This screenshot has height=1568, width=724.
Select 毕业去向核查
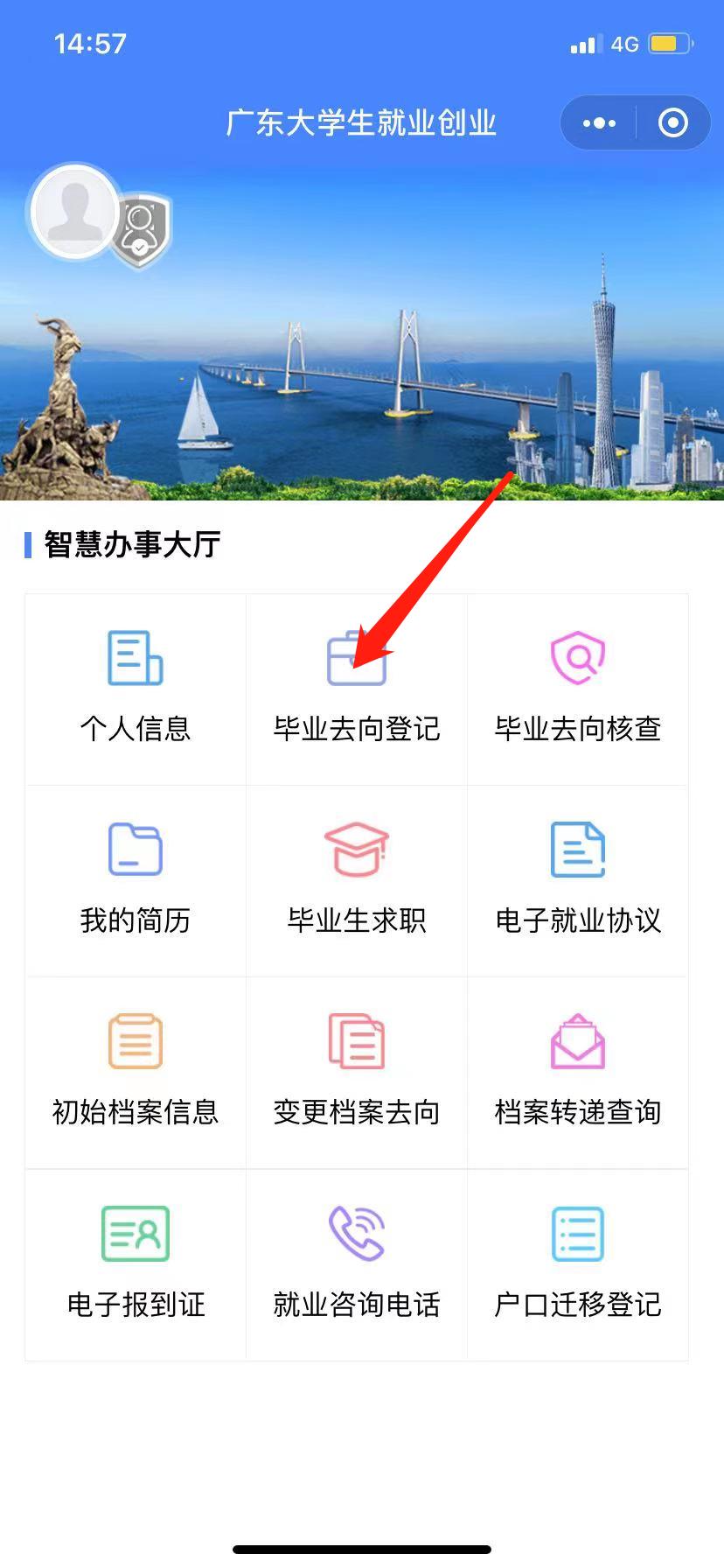578,689
